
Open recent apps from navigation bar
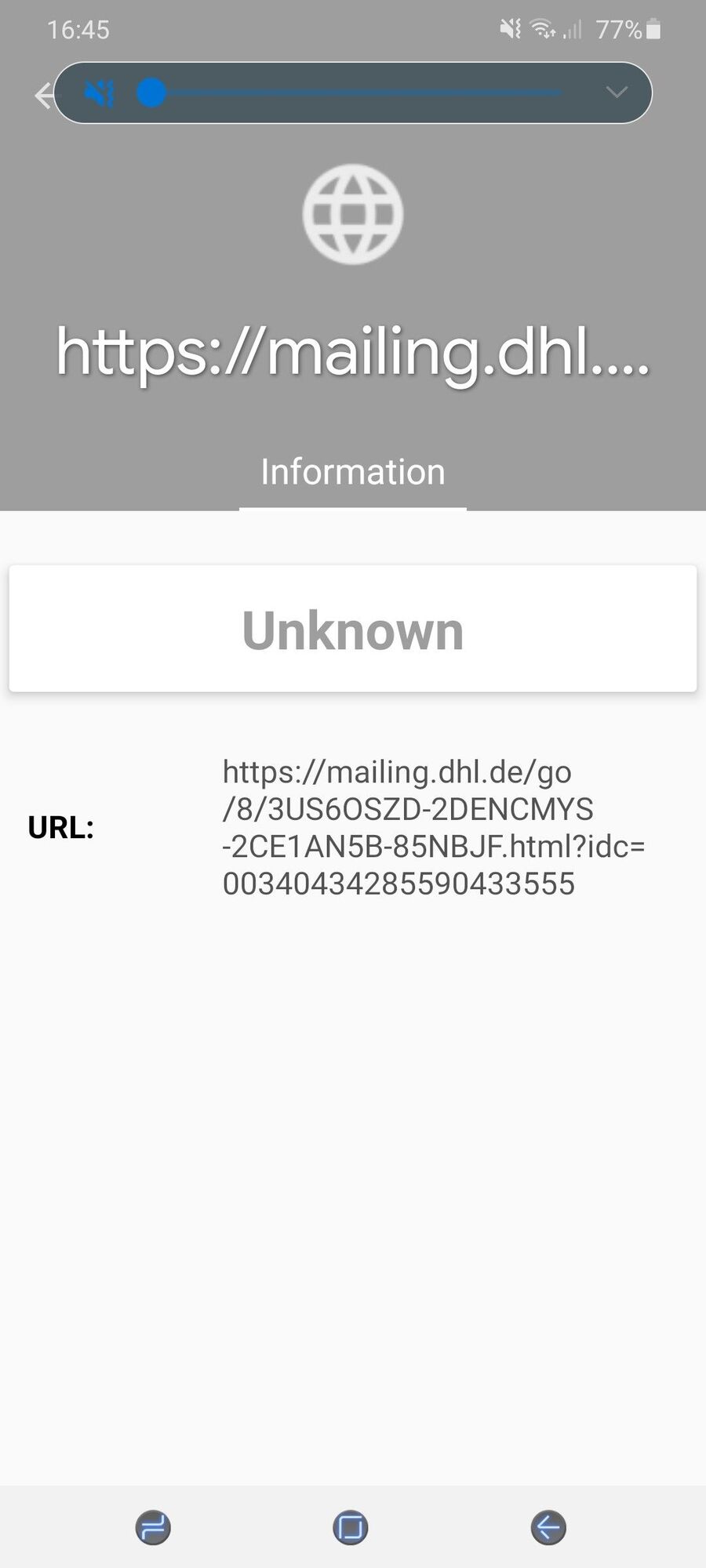click(x=154, y=1526)
